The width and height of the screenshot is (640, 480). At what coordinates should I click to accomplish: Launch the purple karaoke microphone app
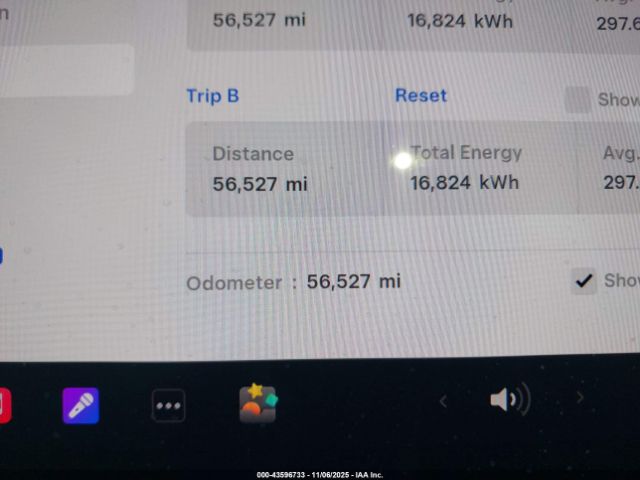(81, 405)
